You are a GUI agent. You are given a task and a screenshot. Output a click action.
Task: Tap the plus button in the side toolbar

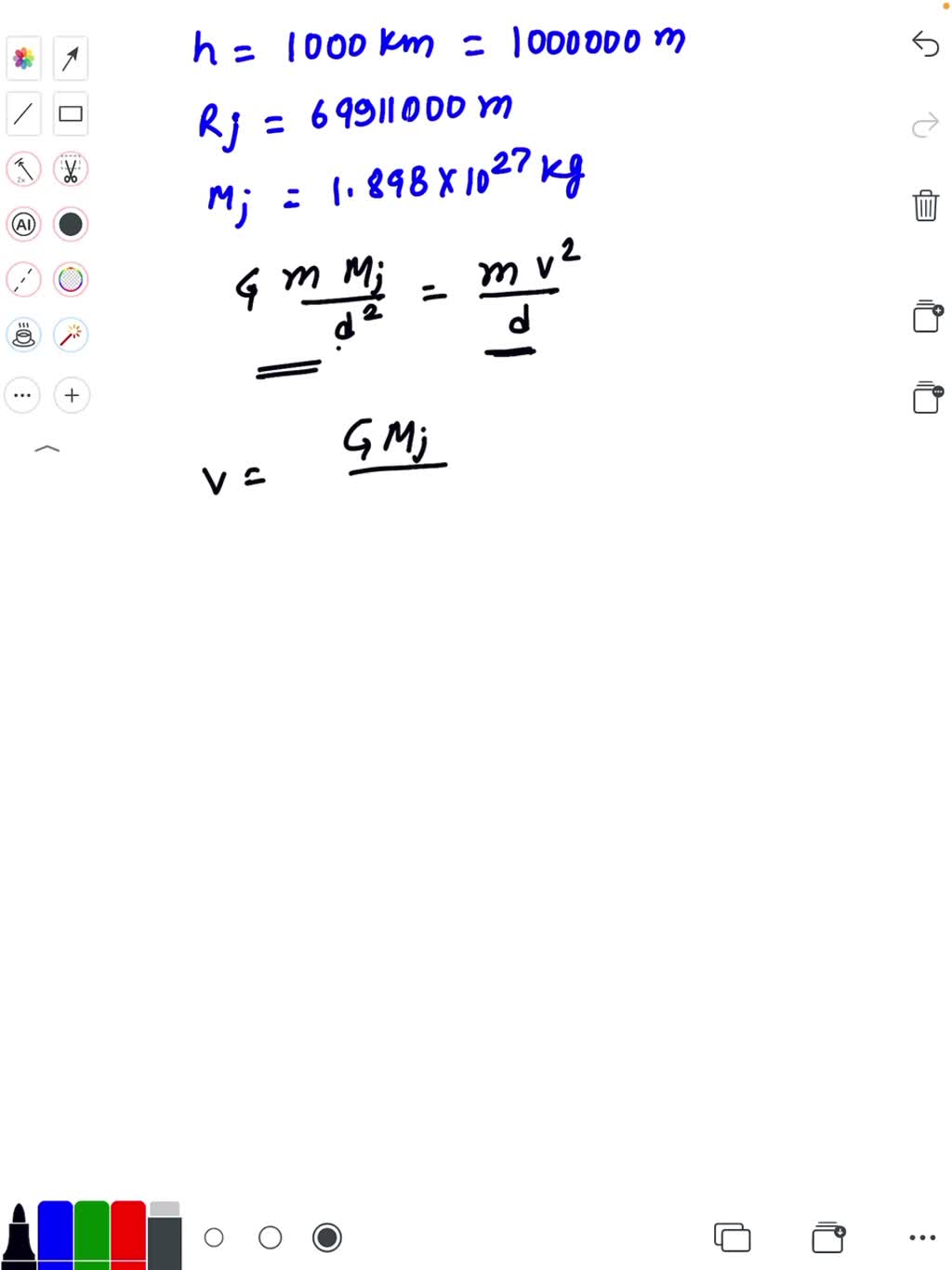[x=72, y=395]
